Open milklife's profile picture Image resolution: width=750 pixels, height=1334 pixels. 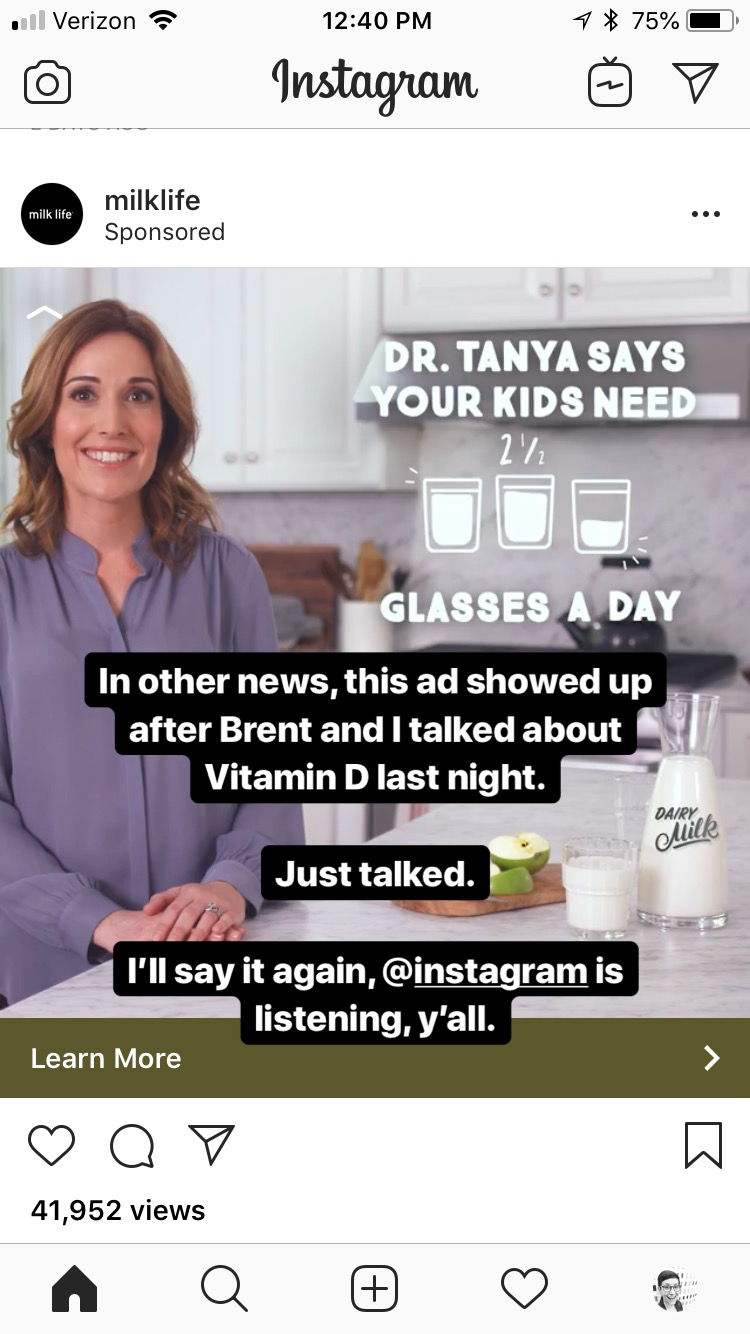52,214
